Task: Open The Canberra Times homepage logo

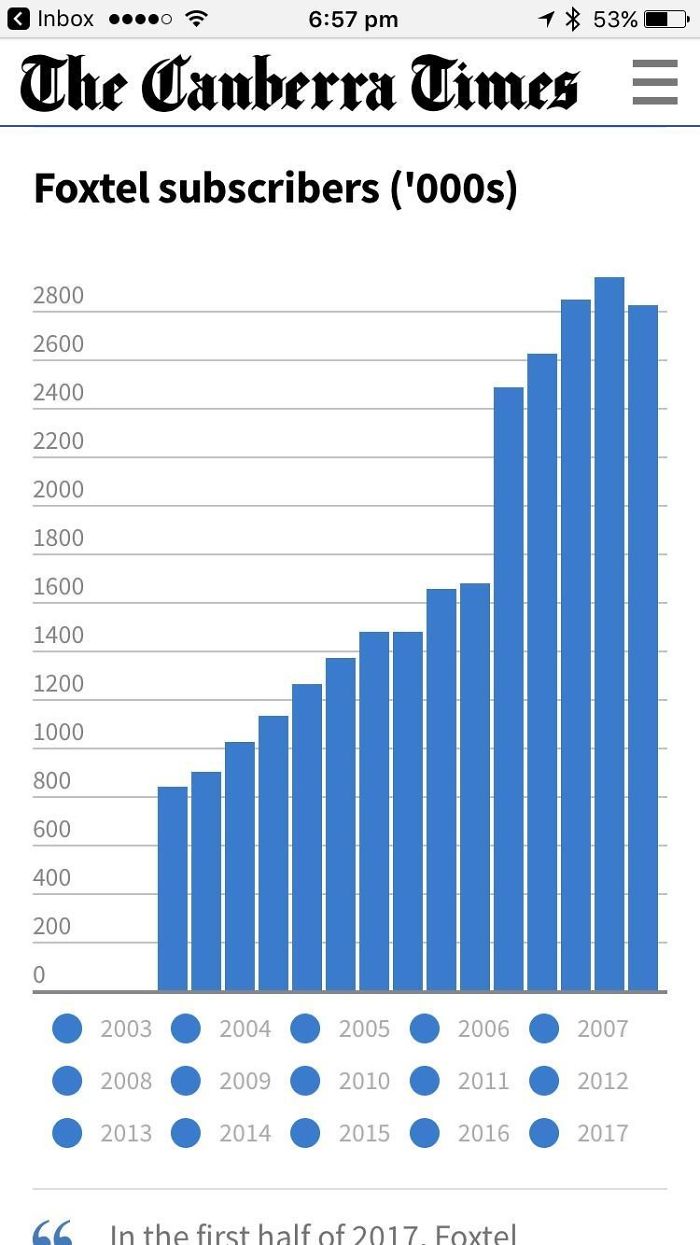Action: [299, 83]
